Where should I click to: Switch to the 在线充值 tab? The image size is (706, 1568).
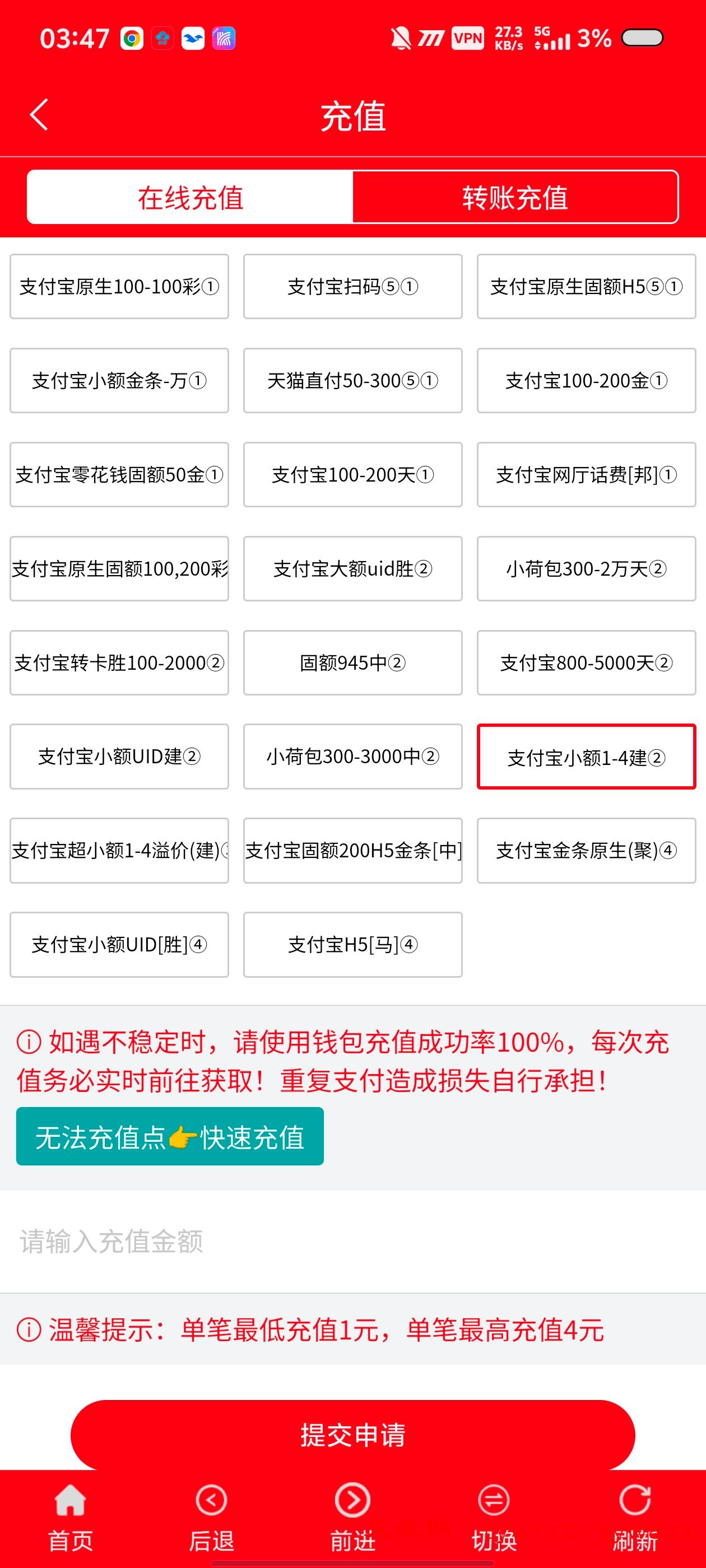(x=190, y=198)
